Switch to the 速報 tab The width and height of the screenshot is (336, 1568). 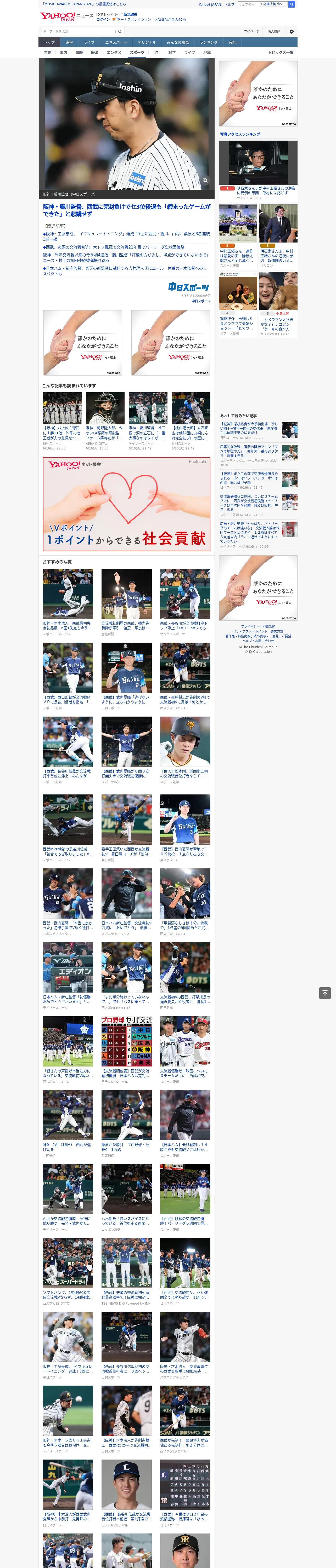tap(69, 43)
